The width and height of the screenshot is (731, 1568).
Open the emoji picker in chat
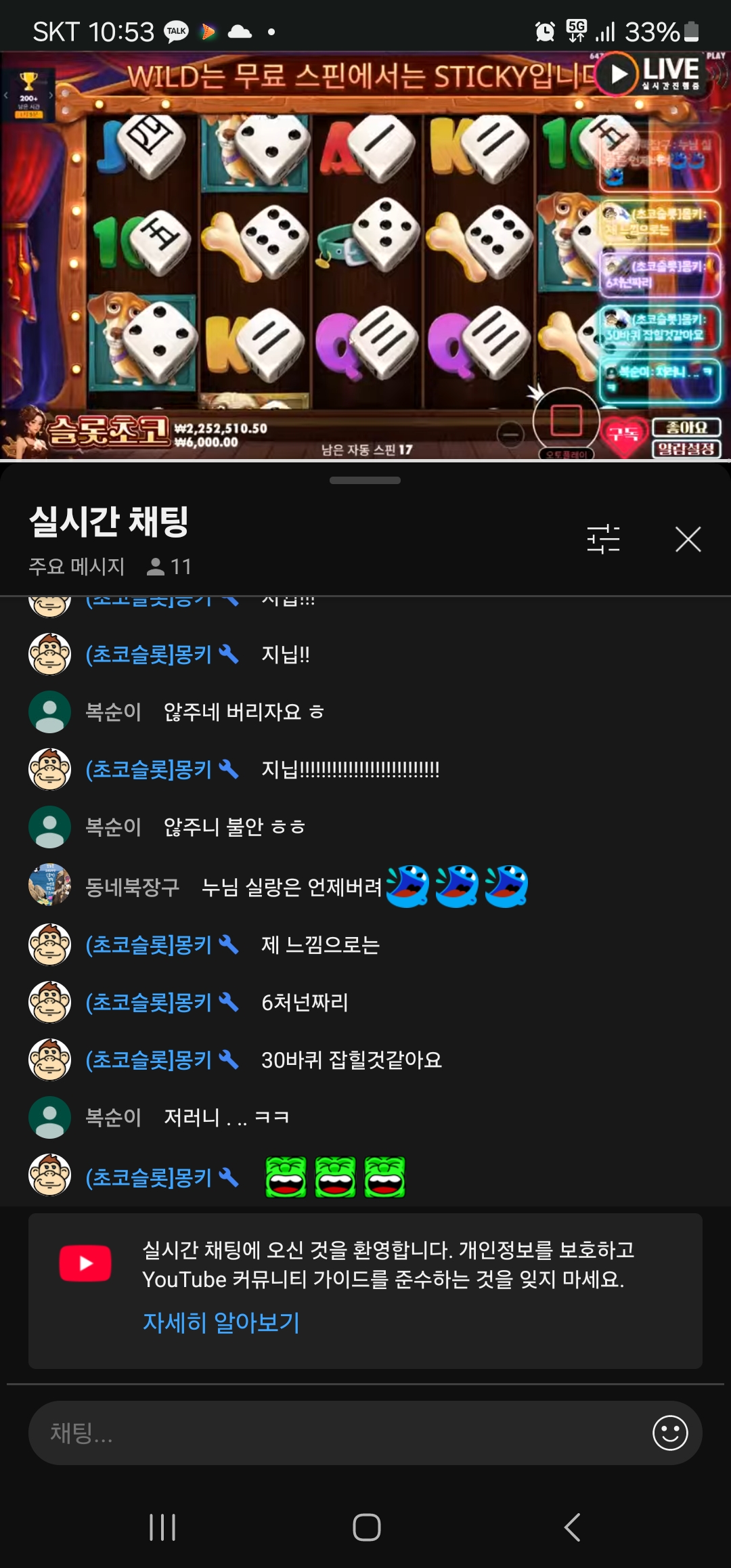[x=670, y=1433]
